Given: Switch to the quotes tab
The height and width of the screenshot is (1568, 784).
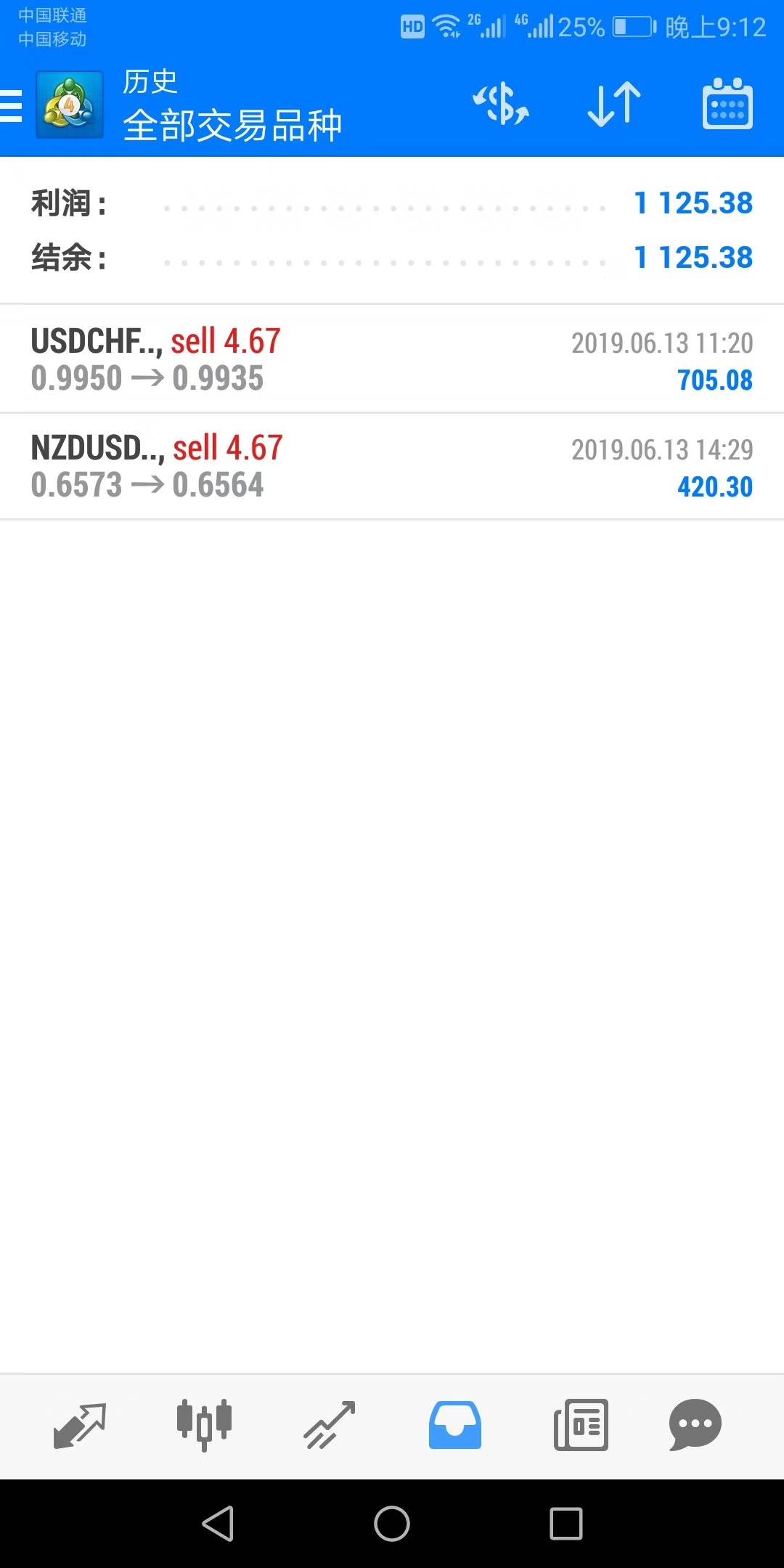Looking at the screenshot, I should tap(80, 1426).
